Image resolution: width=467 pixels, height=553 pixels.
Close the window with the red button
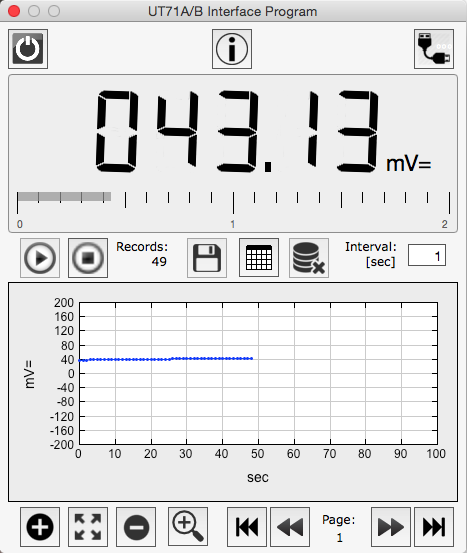[x=14, y=11]
